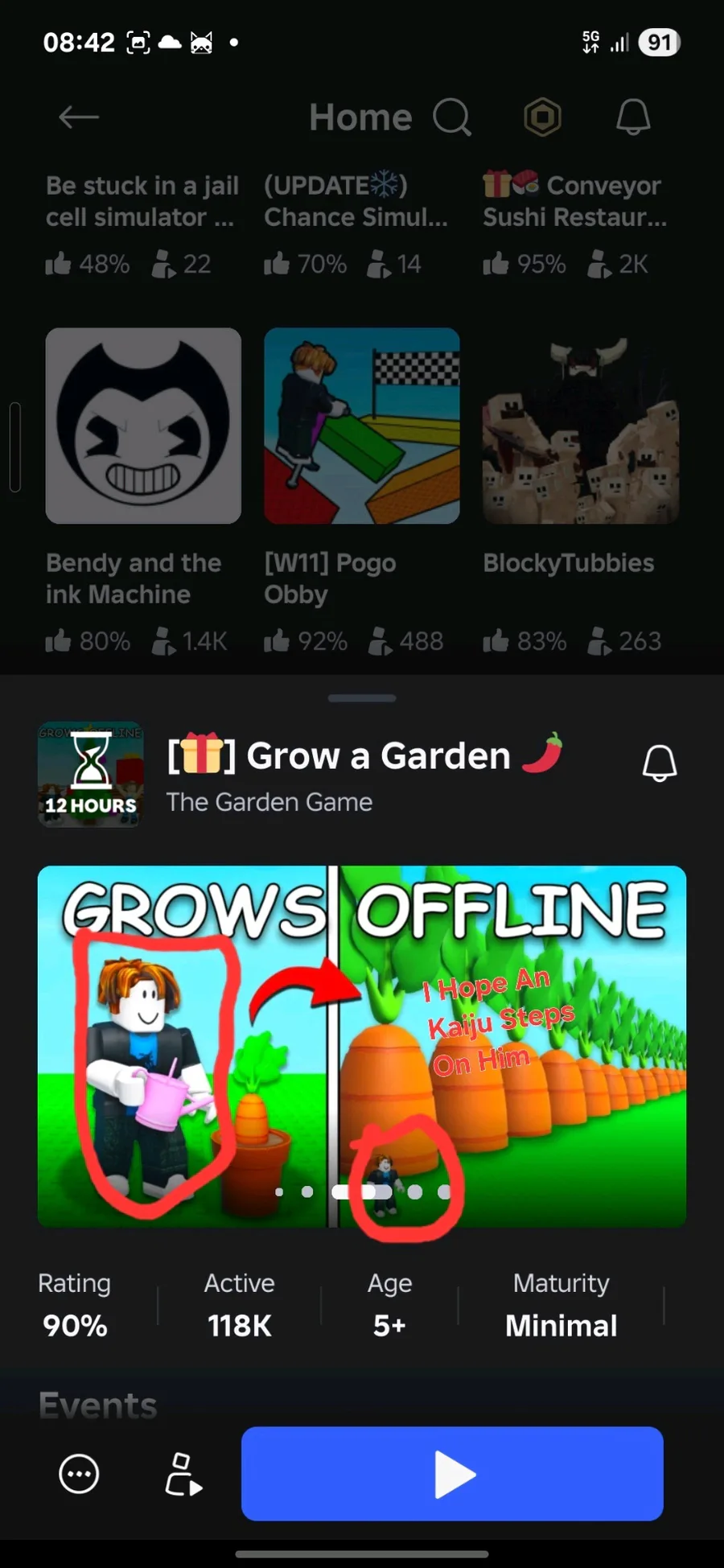This screenshot has height=1568, width=724.
Task: Open the Grows Offline preview image
Action: 362,1046
